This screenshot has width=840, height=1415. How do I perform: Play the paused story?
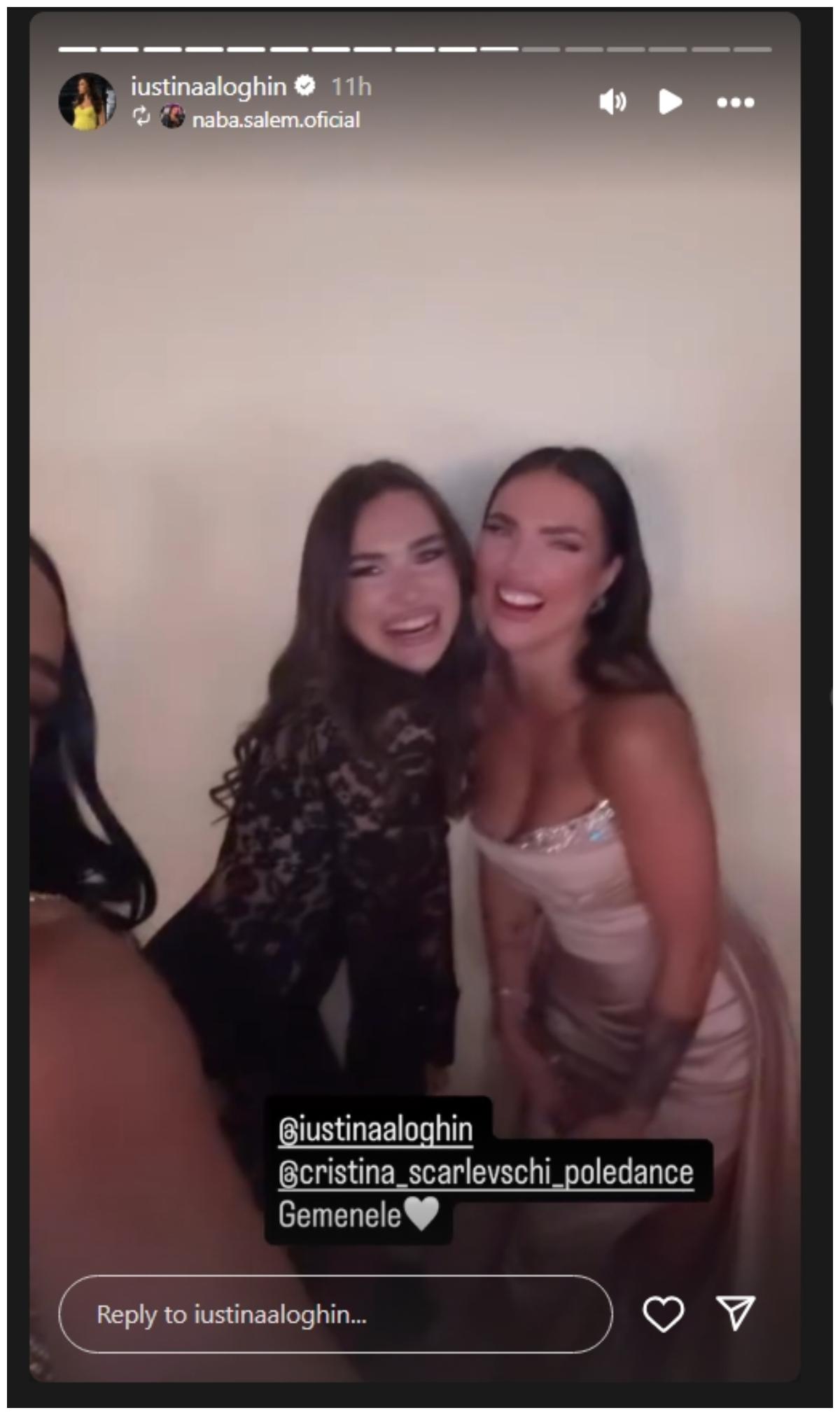point(670,102)
